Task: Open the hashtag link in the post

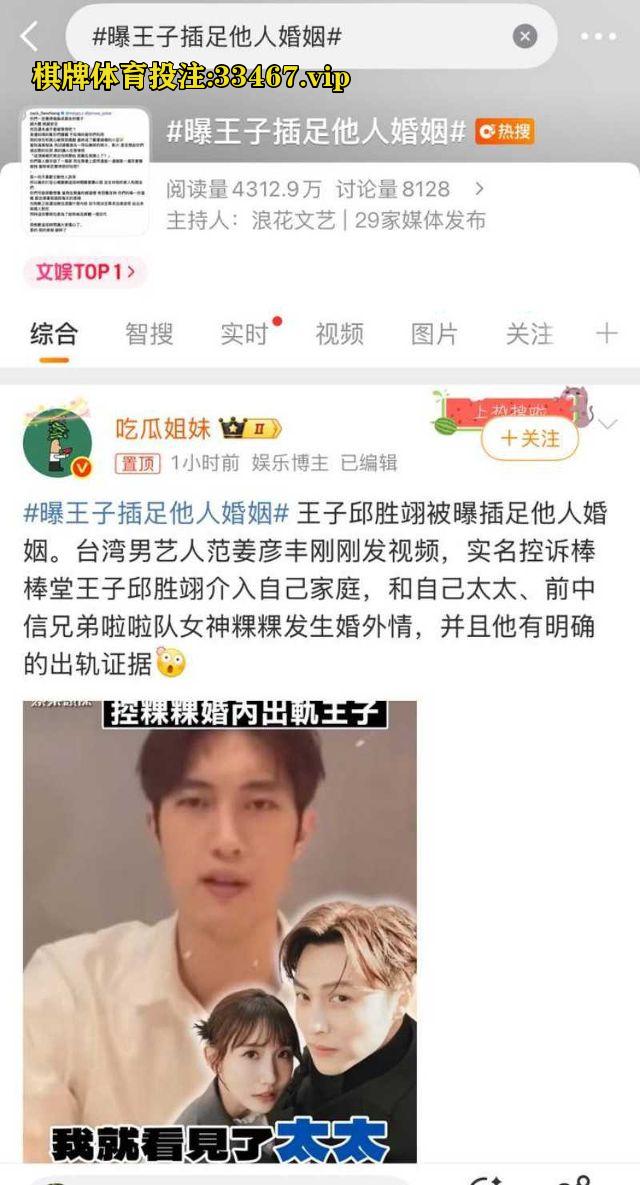Action: coord(157,514)
